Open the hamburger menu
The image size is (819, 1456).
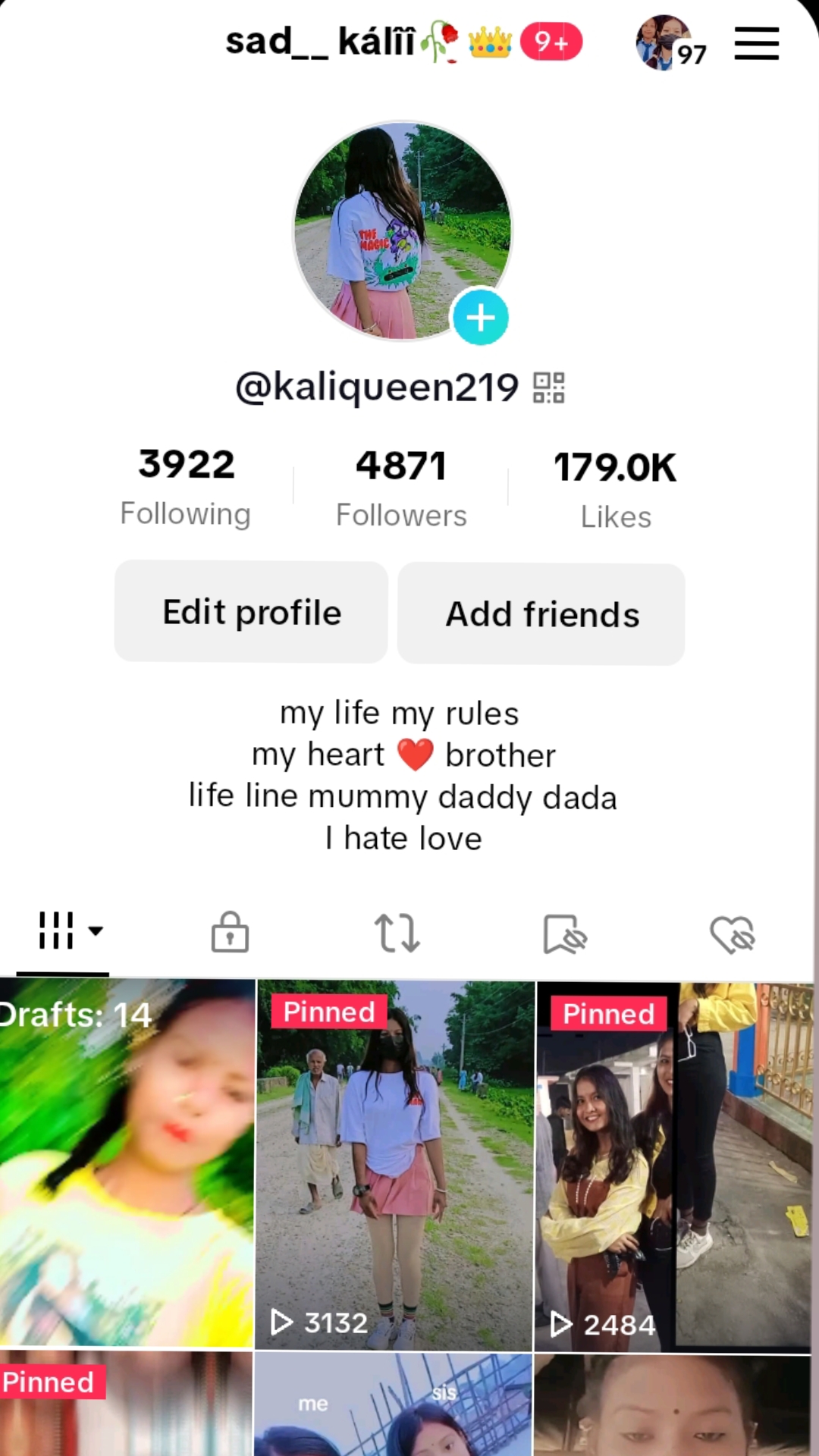(756, 43)
